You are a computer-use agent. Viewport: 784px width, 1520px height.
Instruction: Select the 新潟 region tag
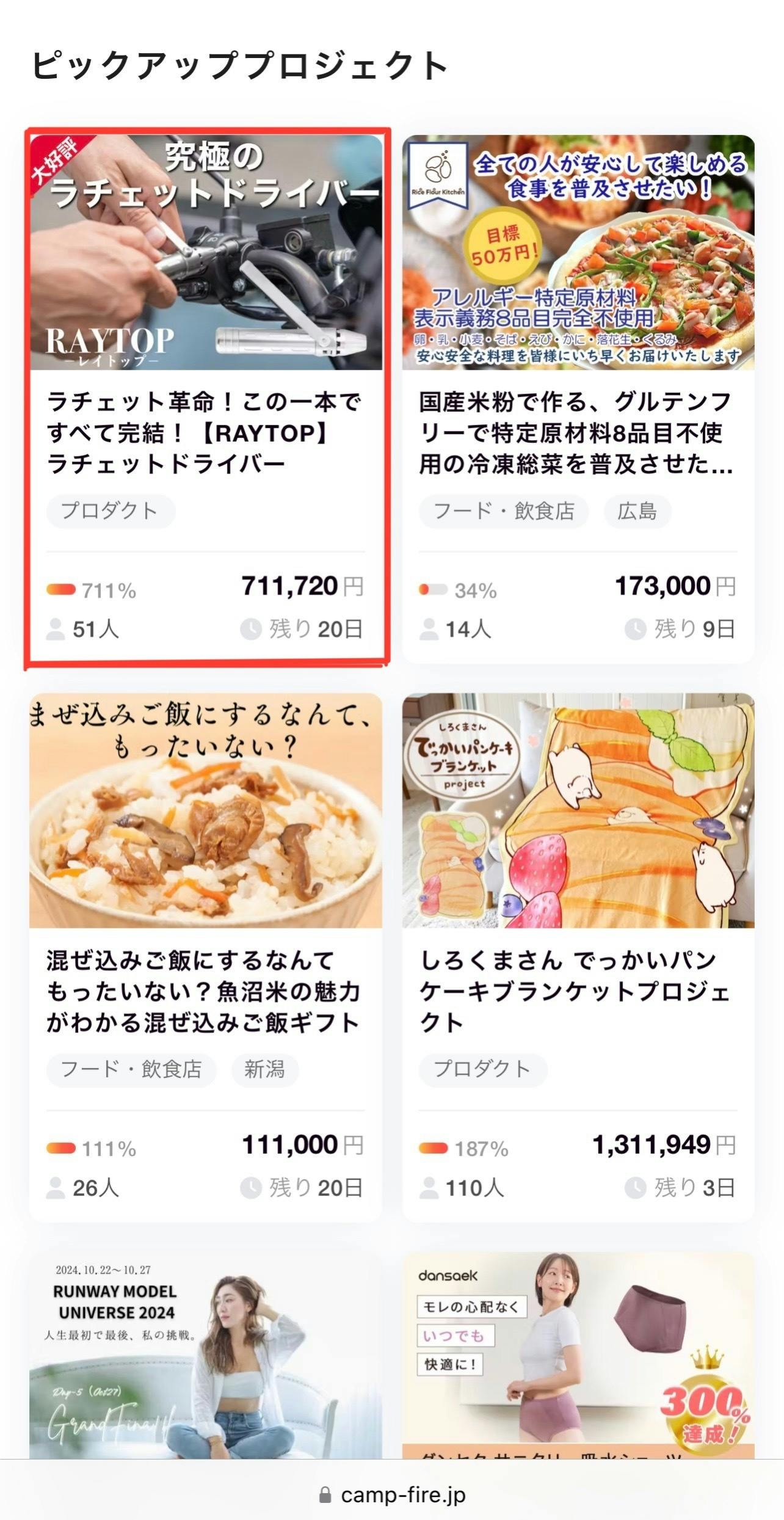click(264, 1069)
